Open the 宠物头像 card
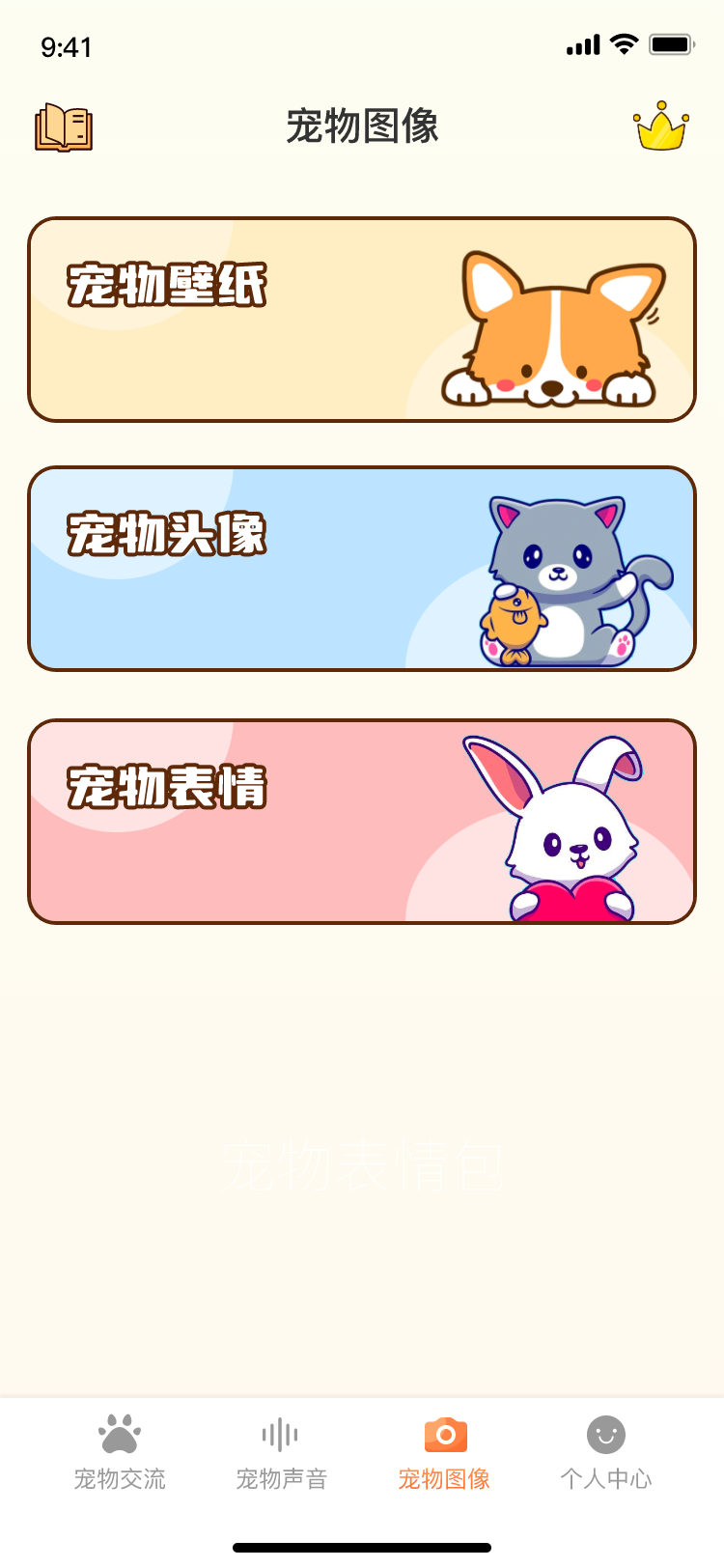Image resolution: width=724 pixels, height=1568 pixels. tap(362, 569)
